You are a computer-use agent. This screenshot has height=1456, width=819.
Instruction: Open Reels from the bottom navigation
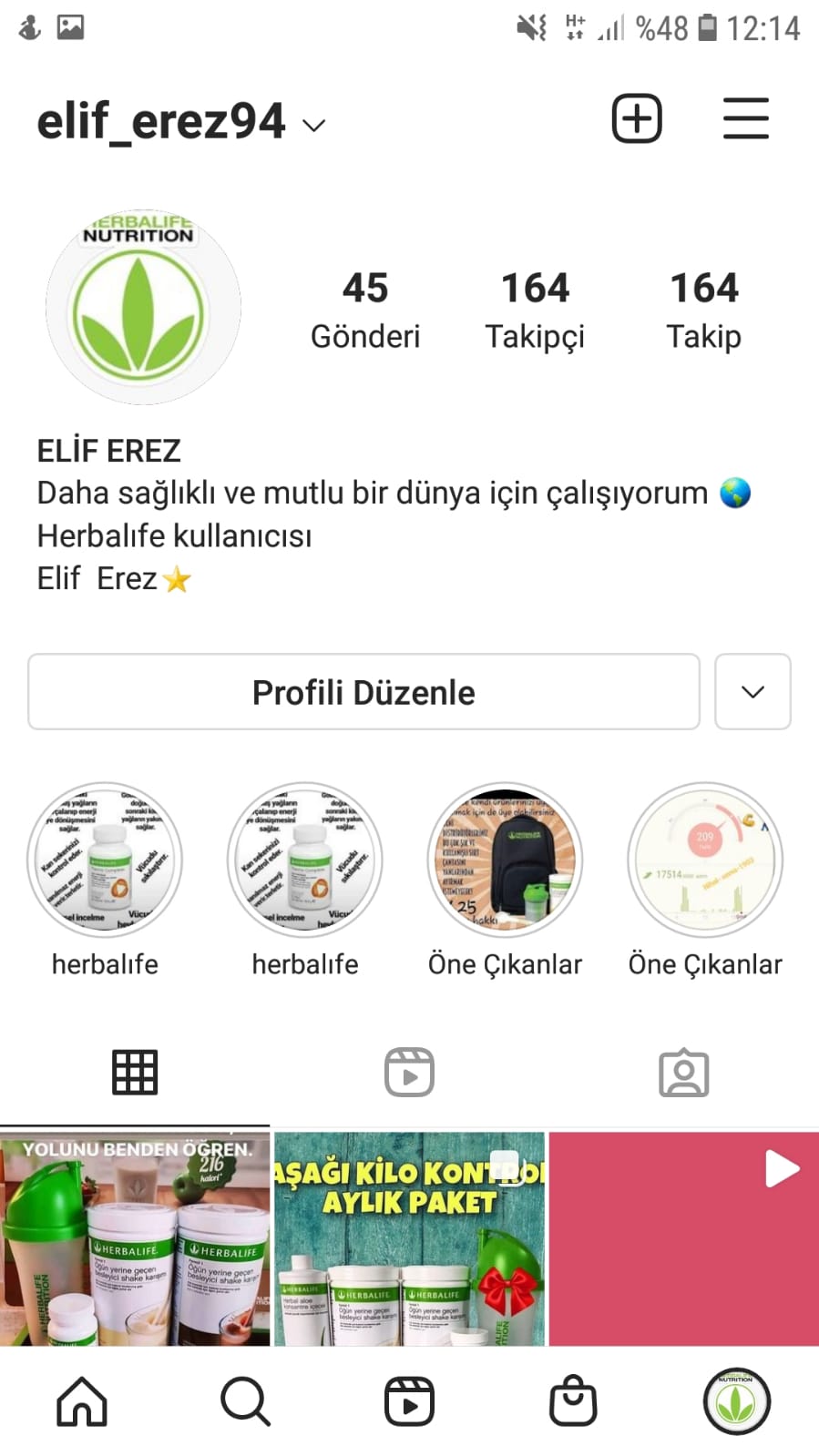[x=409, y=1400]
